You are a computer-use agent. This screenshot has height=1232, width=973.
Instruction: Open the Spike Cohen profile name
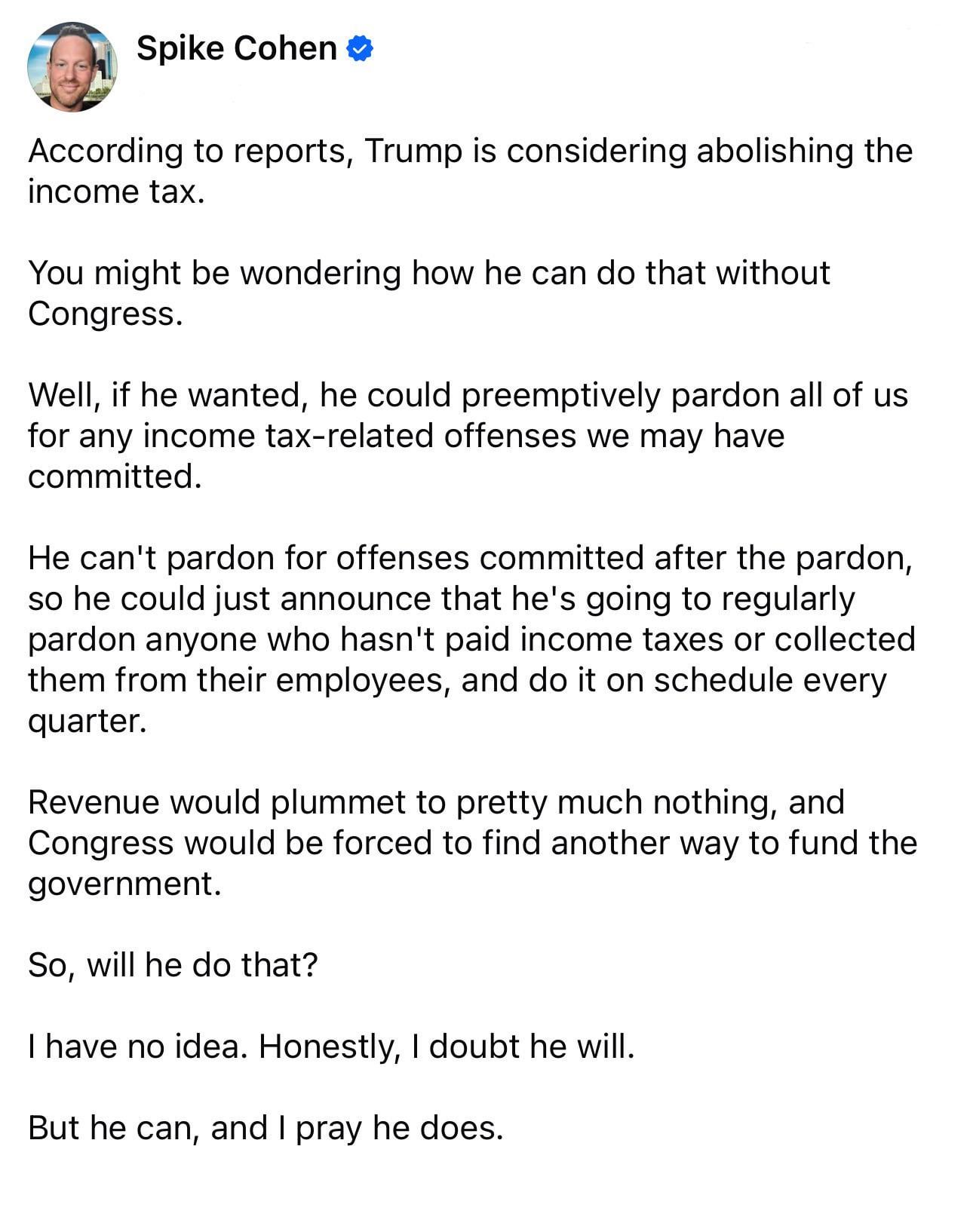[237, 49]
